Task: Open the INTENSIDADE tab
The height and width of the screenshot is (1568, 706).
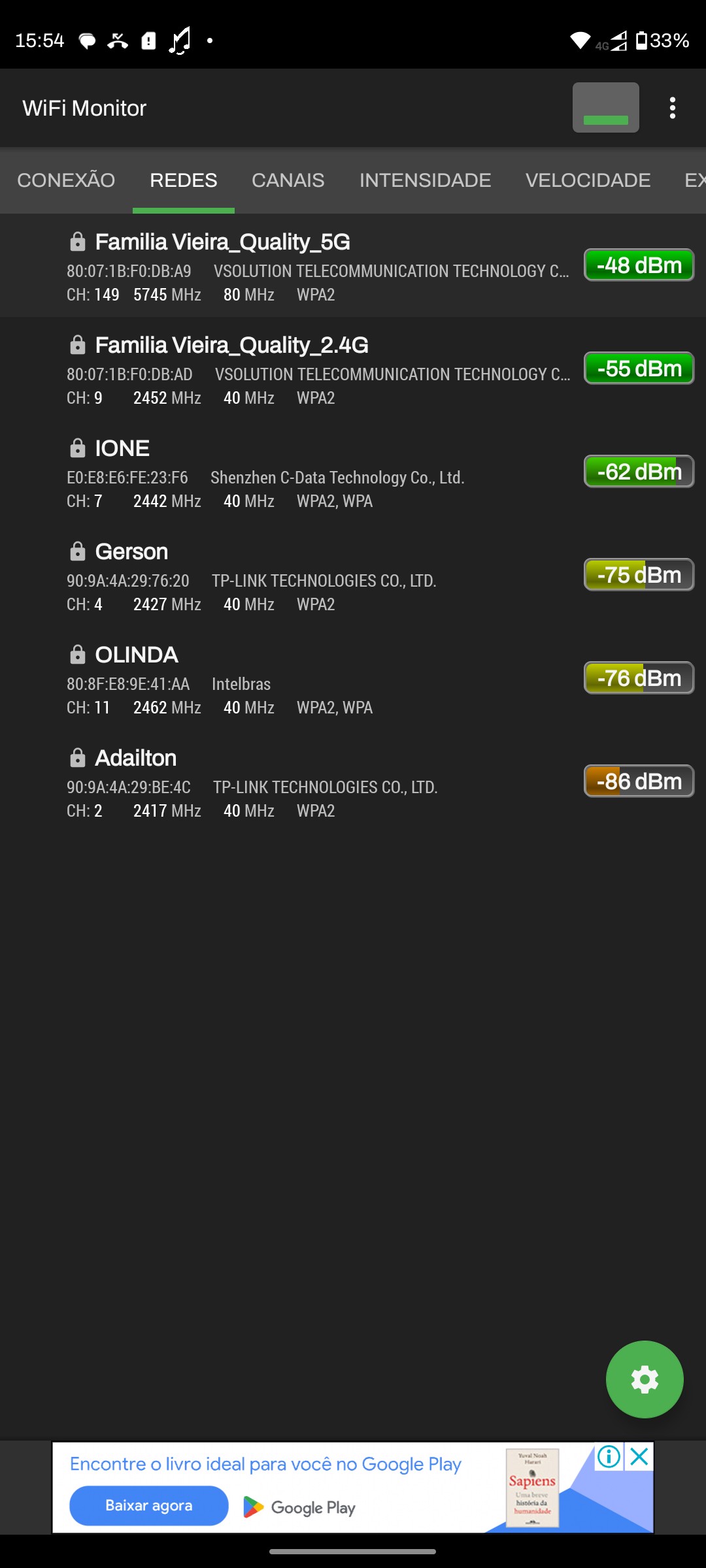Action: (x=425, y=180)
